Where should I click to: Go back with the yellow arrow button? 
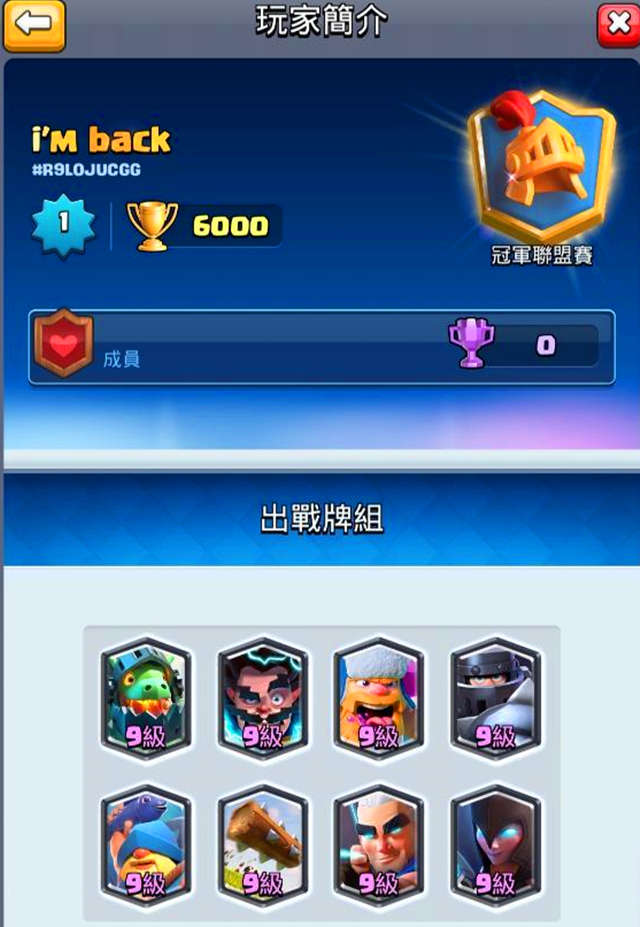pyautogui.click(x=34, y=25)
